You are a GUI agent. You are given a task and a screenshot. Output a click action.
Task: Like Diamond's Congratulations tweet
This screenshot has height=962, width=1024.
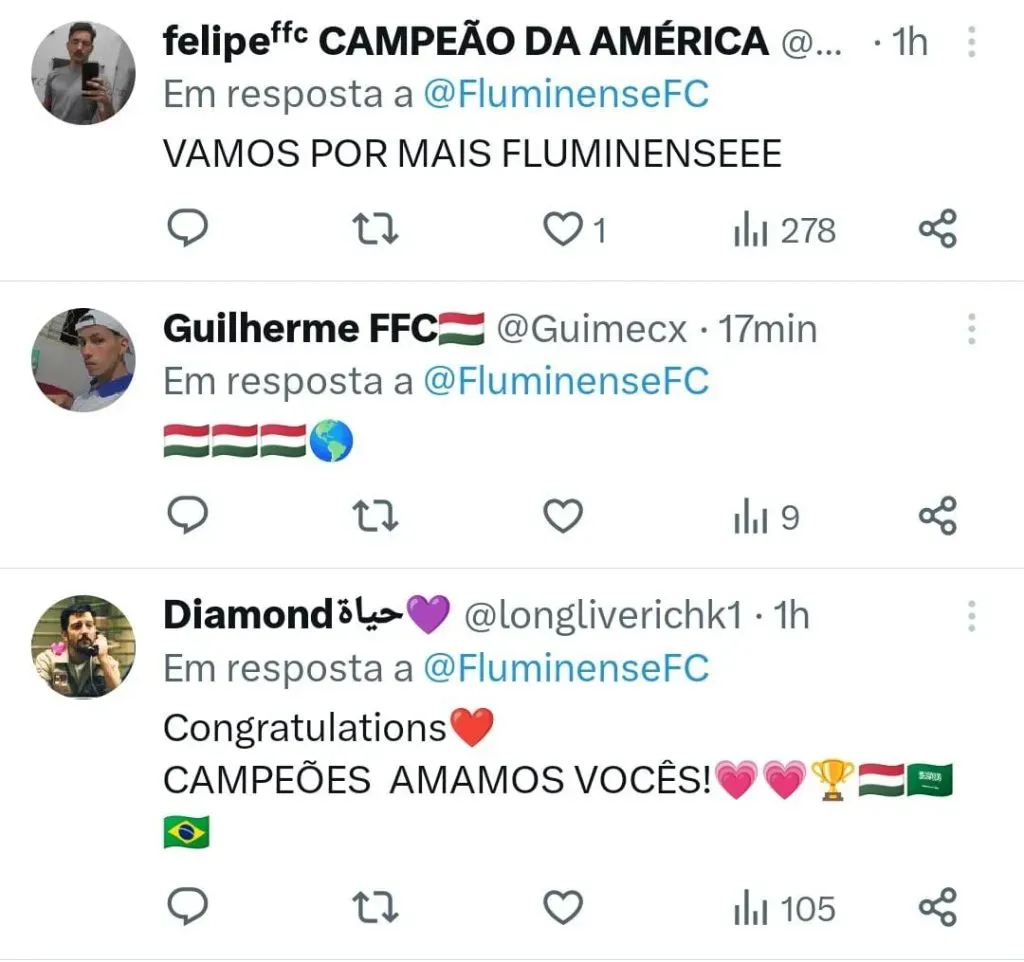point(562,907)
